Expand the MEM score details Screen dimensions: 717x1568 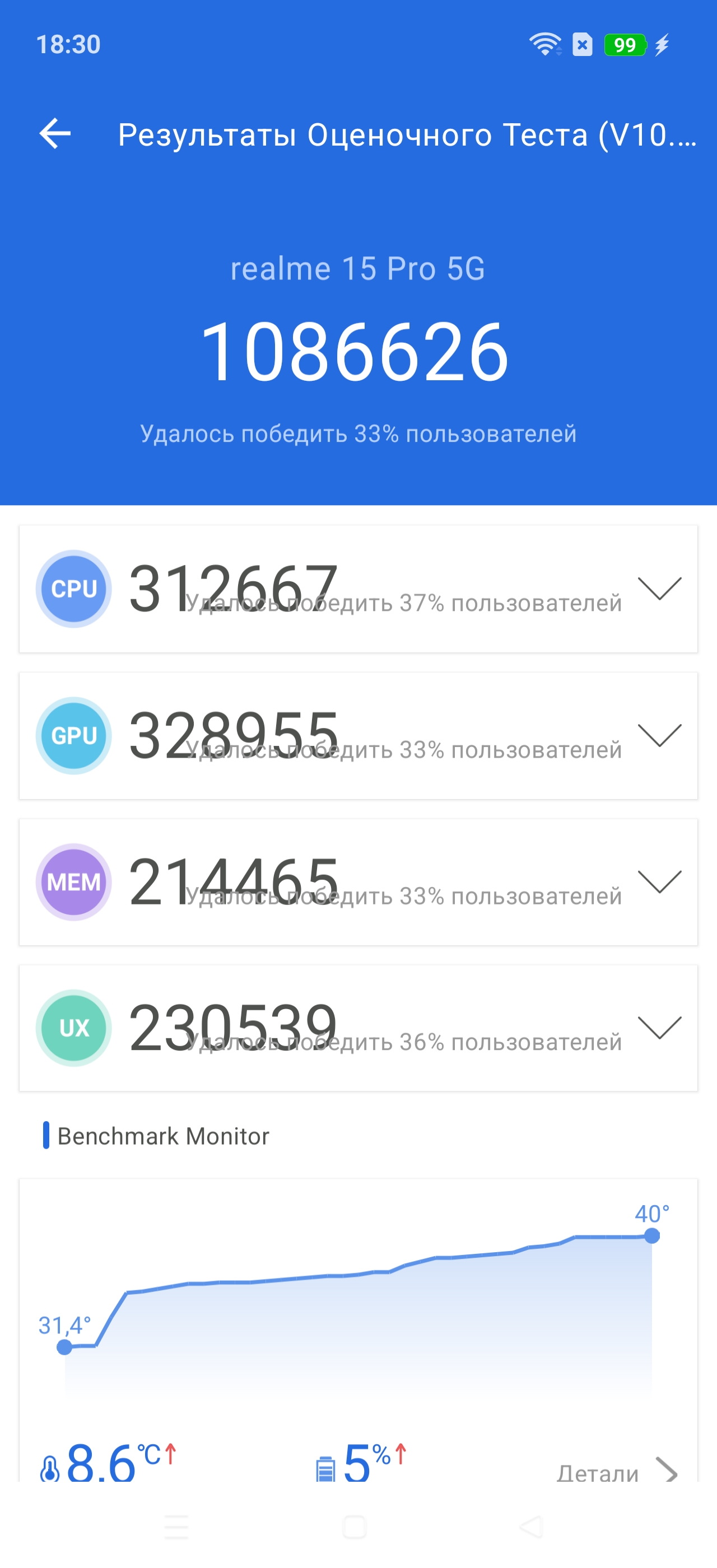(659, 881)
